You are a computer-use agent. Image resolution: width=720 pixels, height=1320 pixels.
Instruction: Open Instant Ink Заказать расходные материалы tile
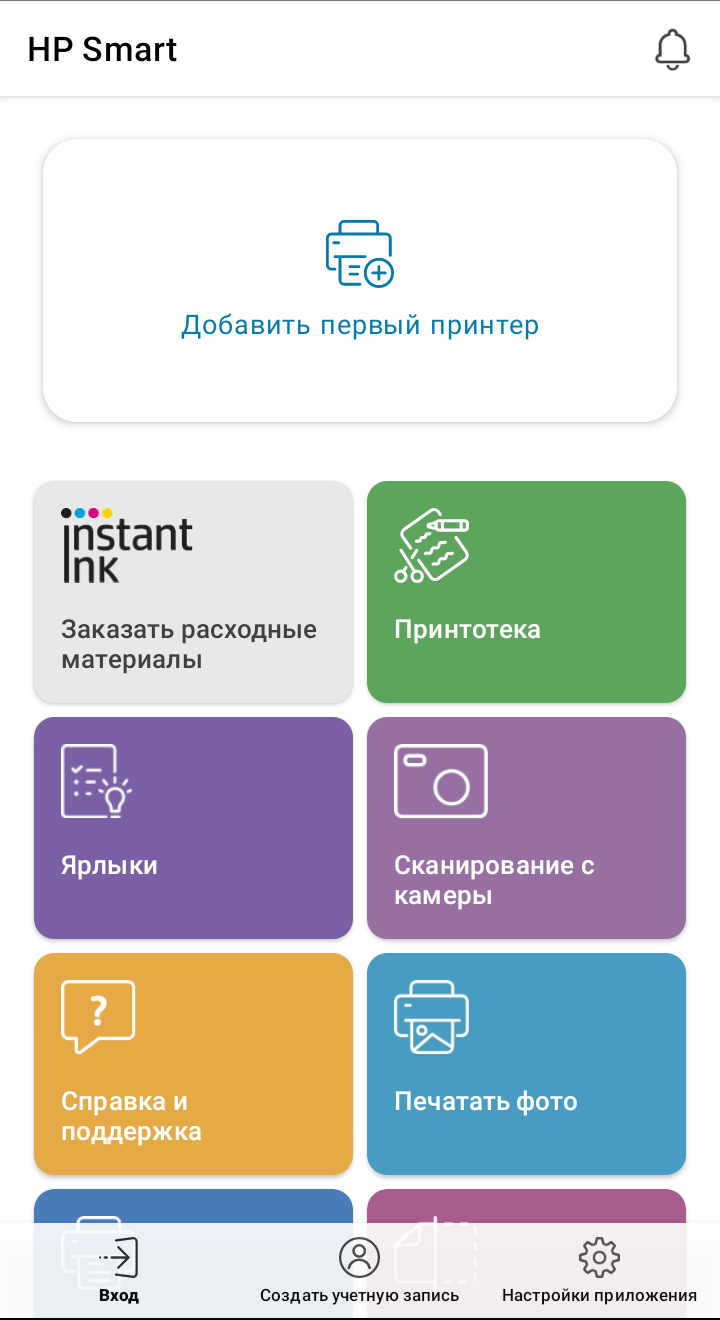click(193, 592)
